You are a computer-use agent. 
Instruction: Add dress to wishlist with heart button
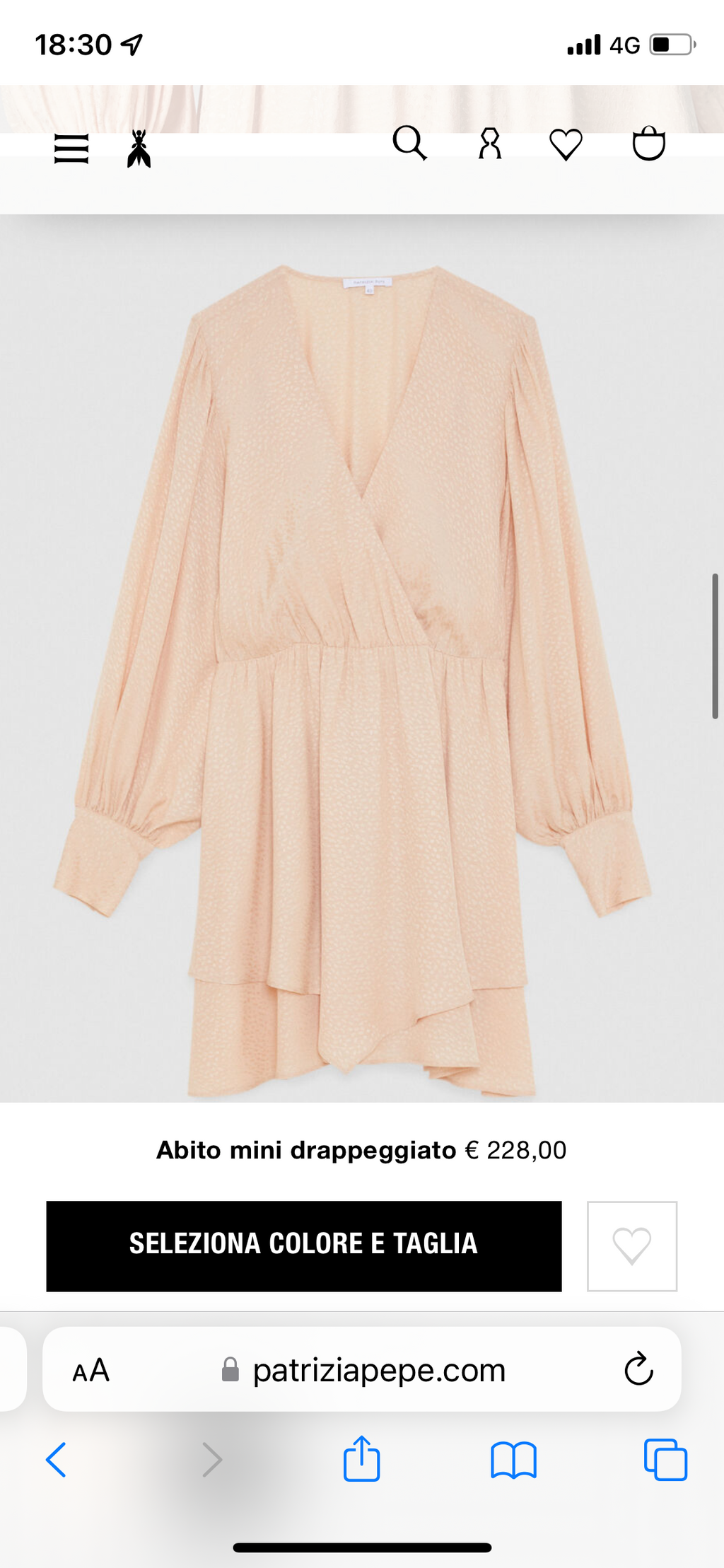coord(631,1245)
